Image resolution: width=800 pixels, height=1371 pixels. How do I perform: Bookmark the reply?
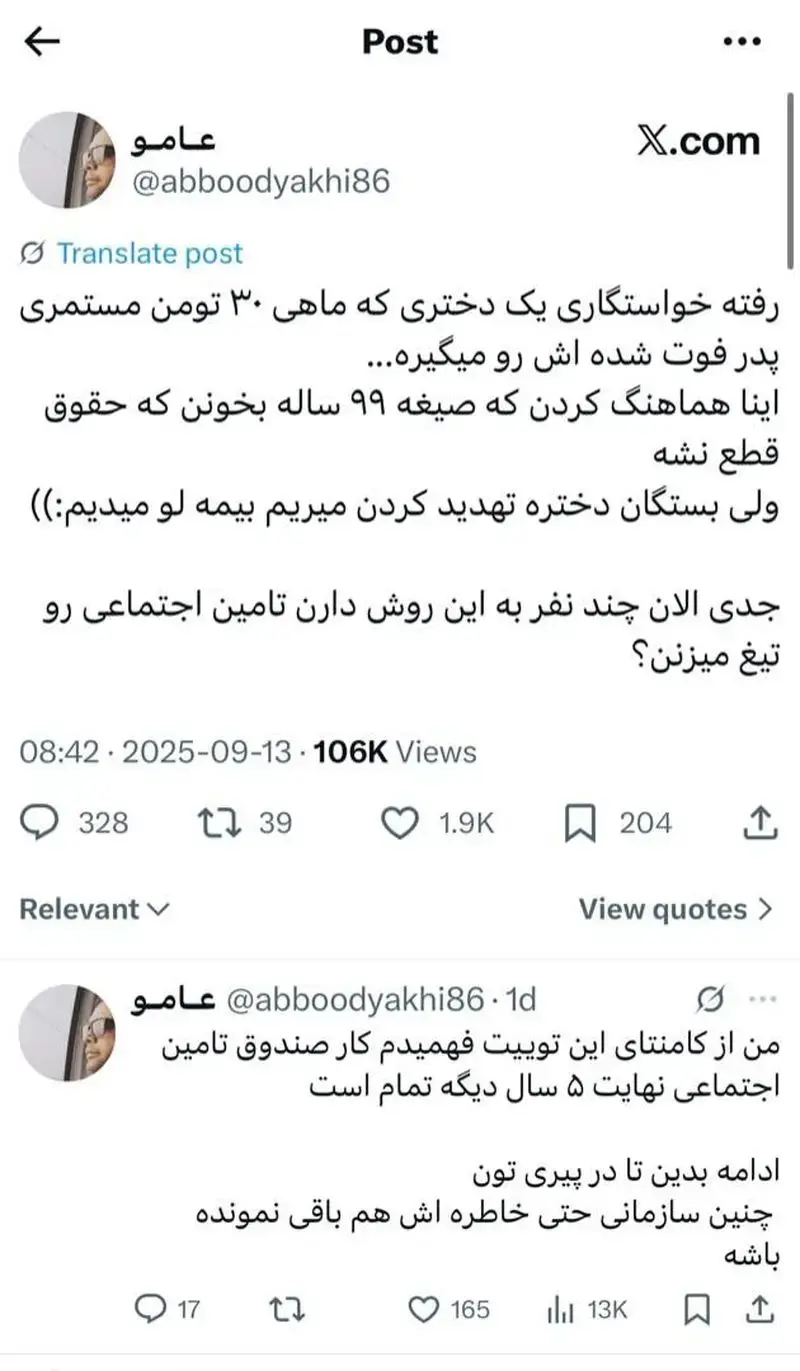697,1308
